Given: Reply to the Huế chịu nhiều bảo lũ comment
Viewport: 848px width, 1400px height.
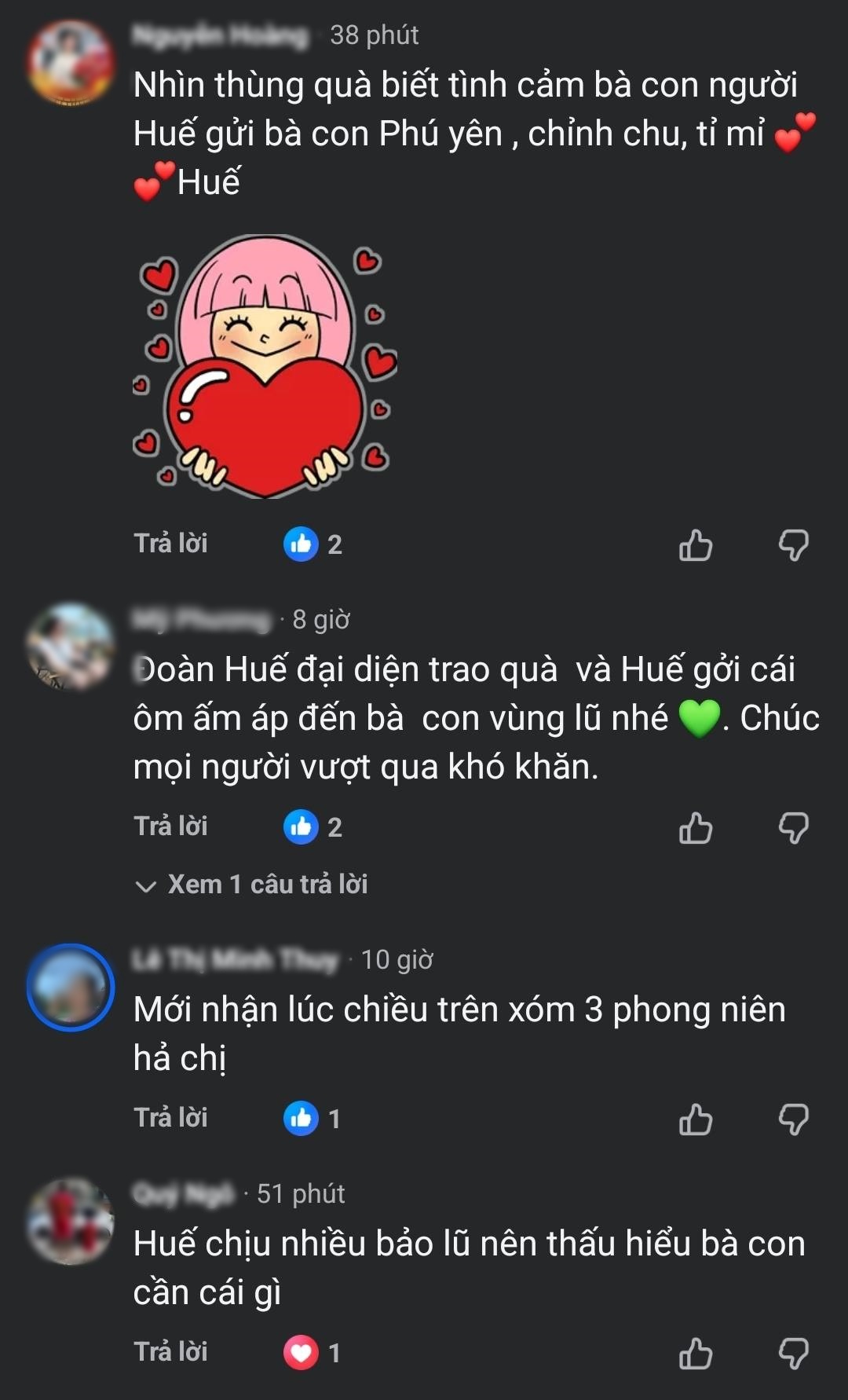Looking at the screenshot, I should pyautogui.click(x=170, y=1352).
